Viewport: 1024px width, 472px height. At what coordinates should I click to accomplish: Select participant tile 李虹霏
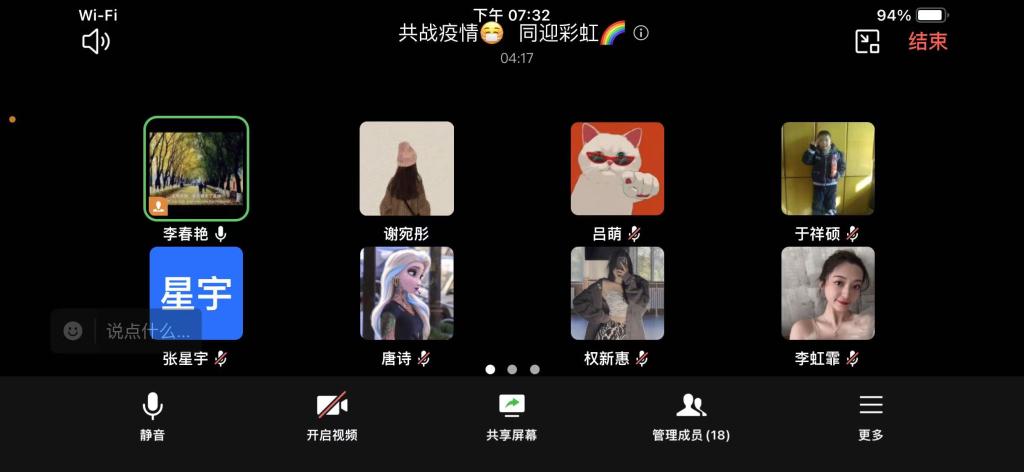click(x=828, y=294)
